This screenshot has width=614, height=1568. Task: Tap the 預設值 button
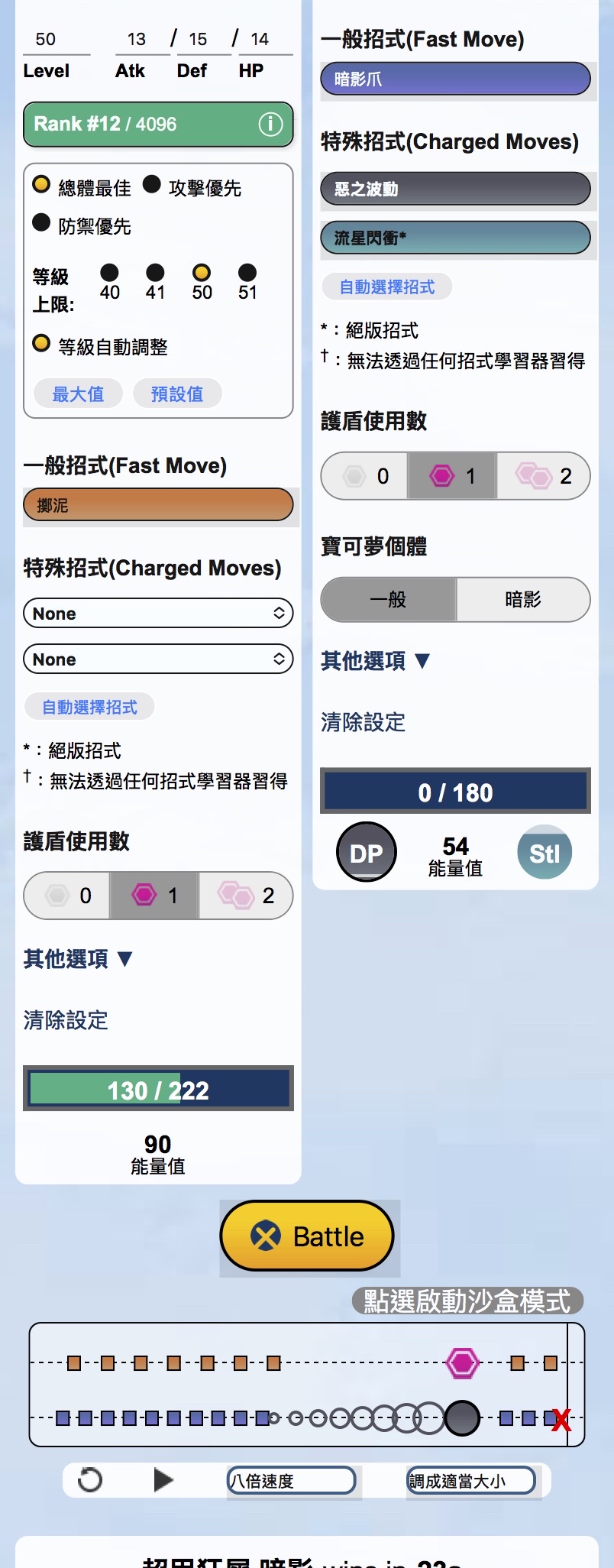point(177,394)
